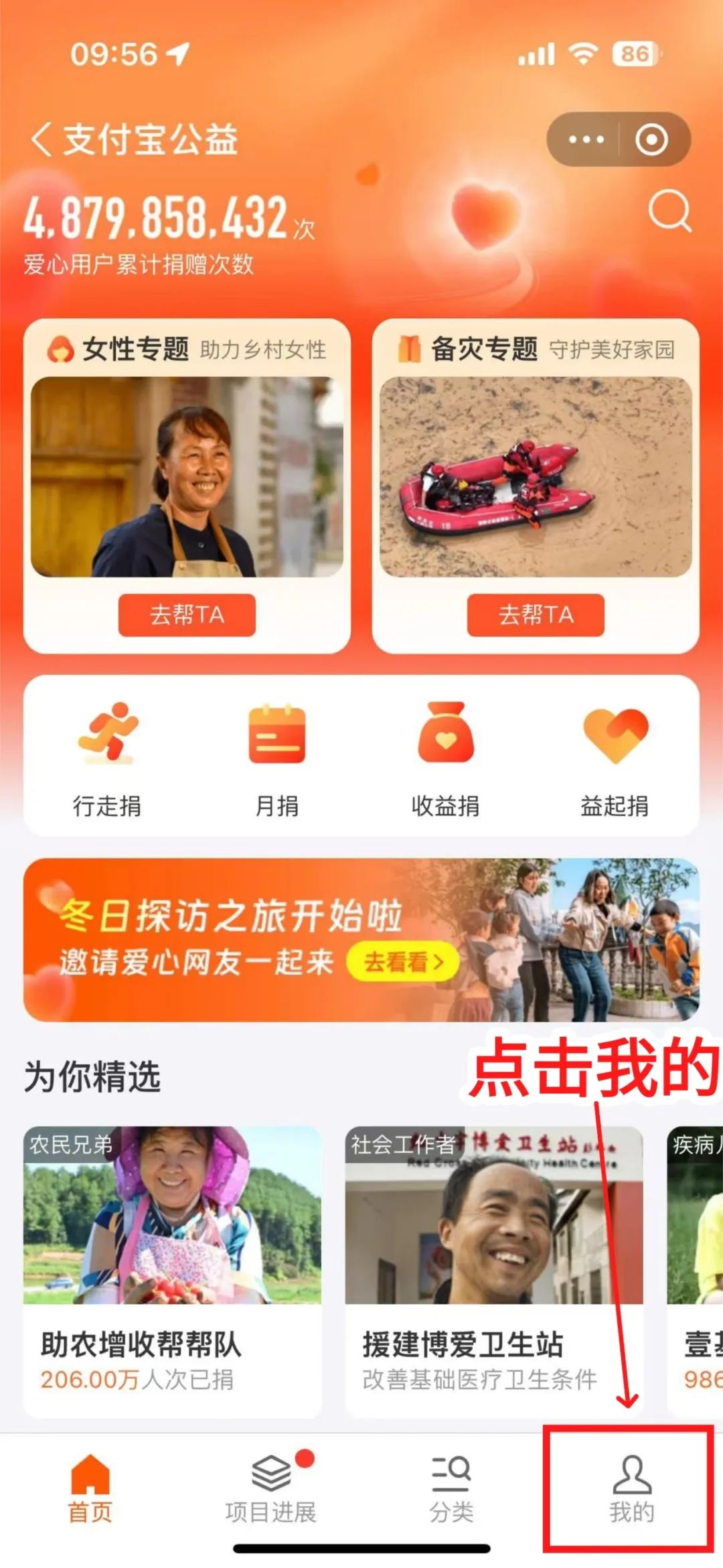Tap 去帮TA under 女性专题
723x1568 pixels.
(187, 615)
